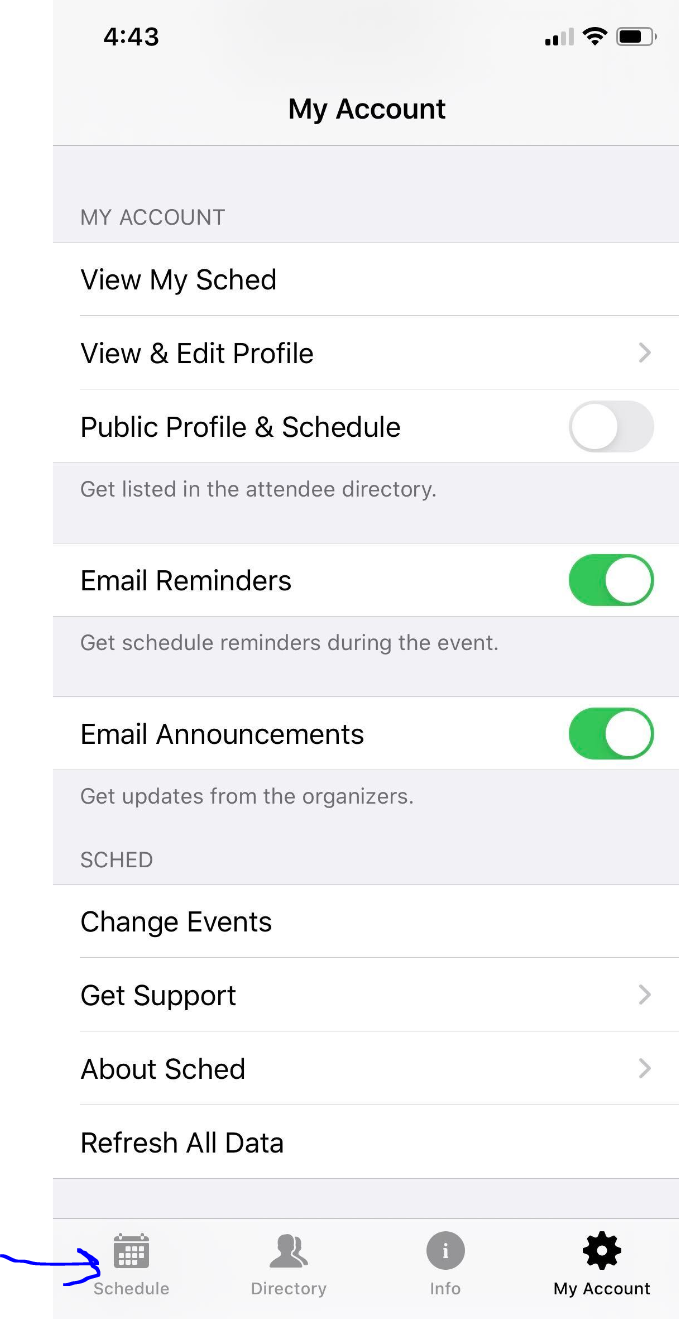Tap Refresh All Data
Viewport: 679px width, 1319px height.
coord(366,1142)
